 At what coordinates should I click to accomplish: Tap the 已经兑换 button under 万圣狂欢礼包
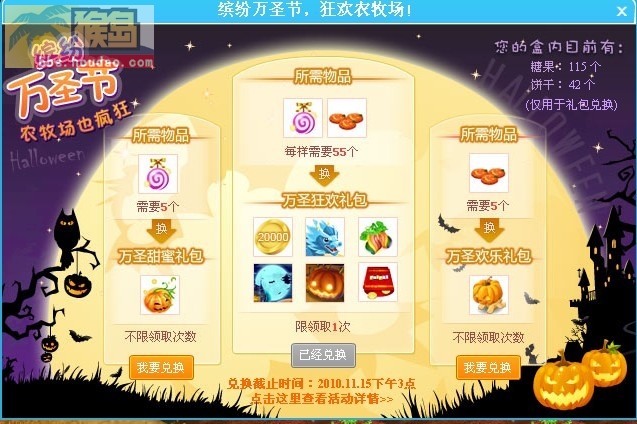click(323, 354)
